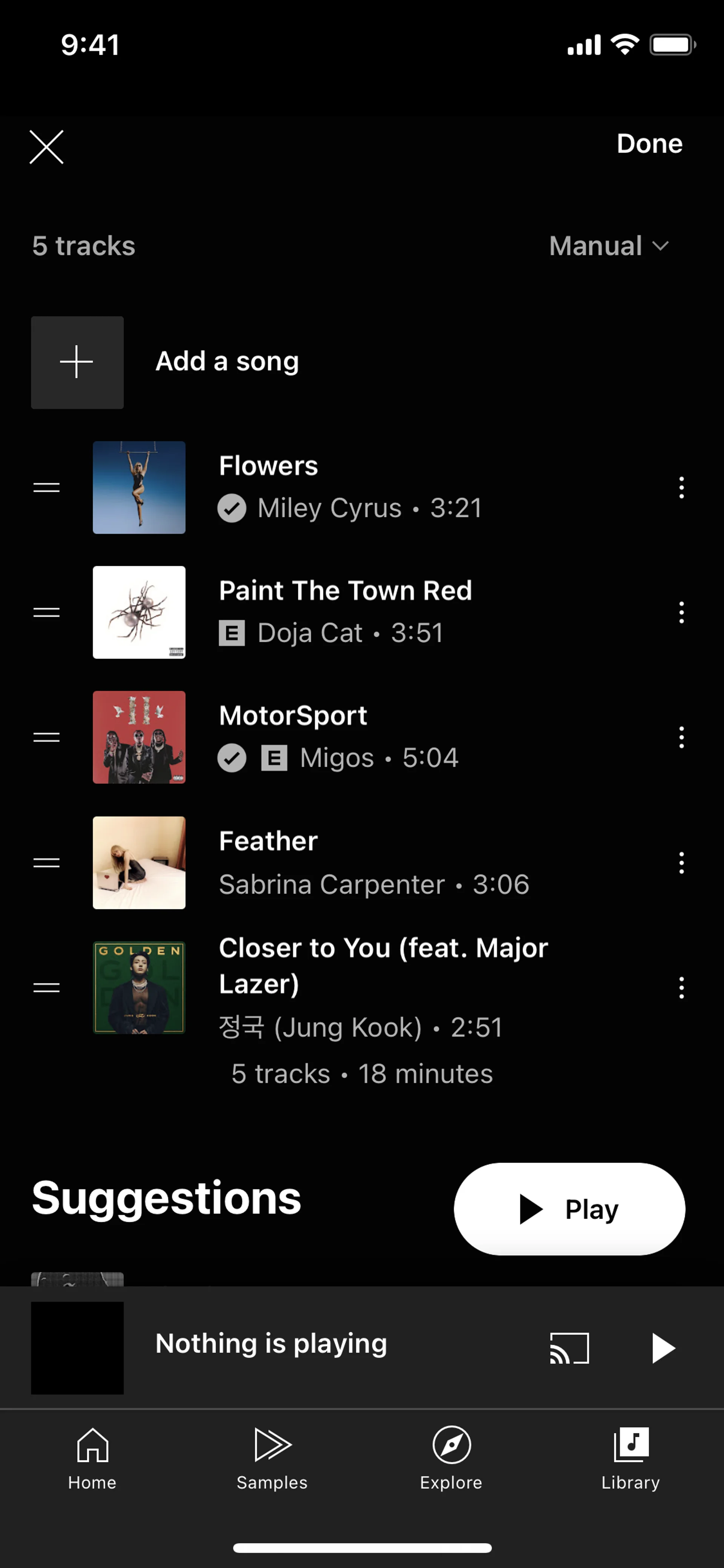The height and width of the screenshot is (1568, 724).
Task: Open the options menu for Flowers
Action: click(x=681, y=488)
